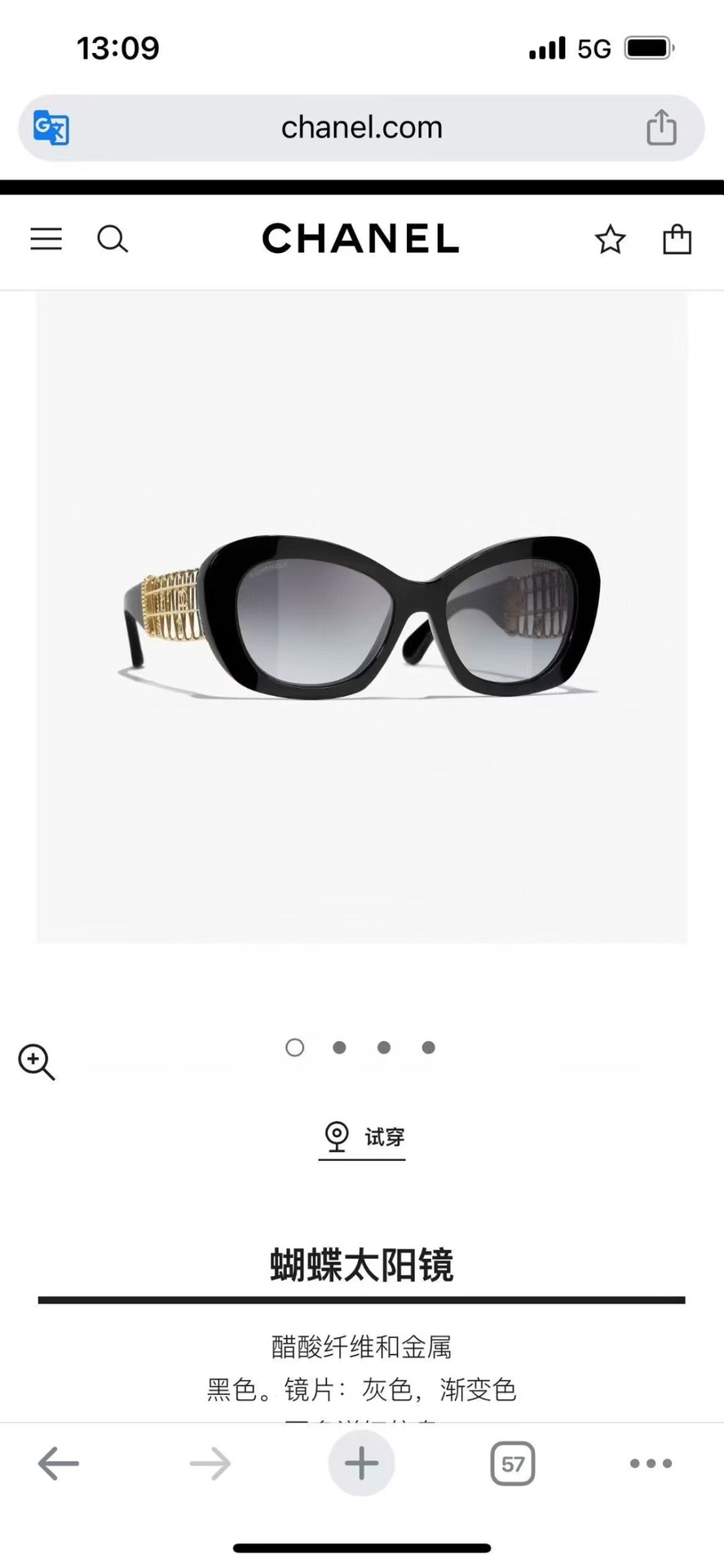Select the last carousel indicator dot
Screen dimensions: 724x1568
click(428, 1048)
